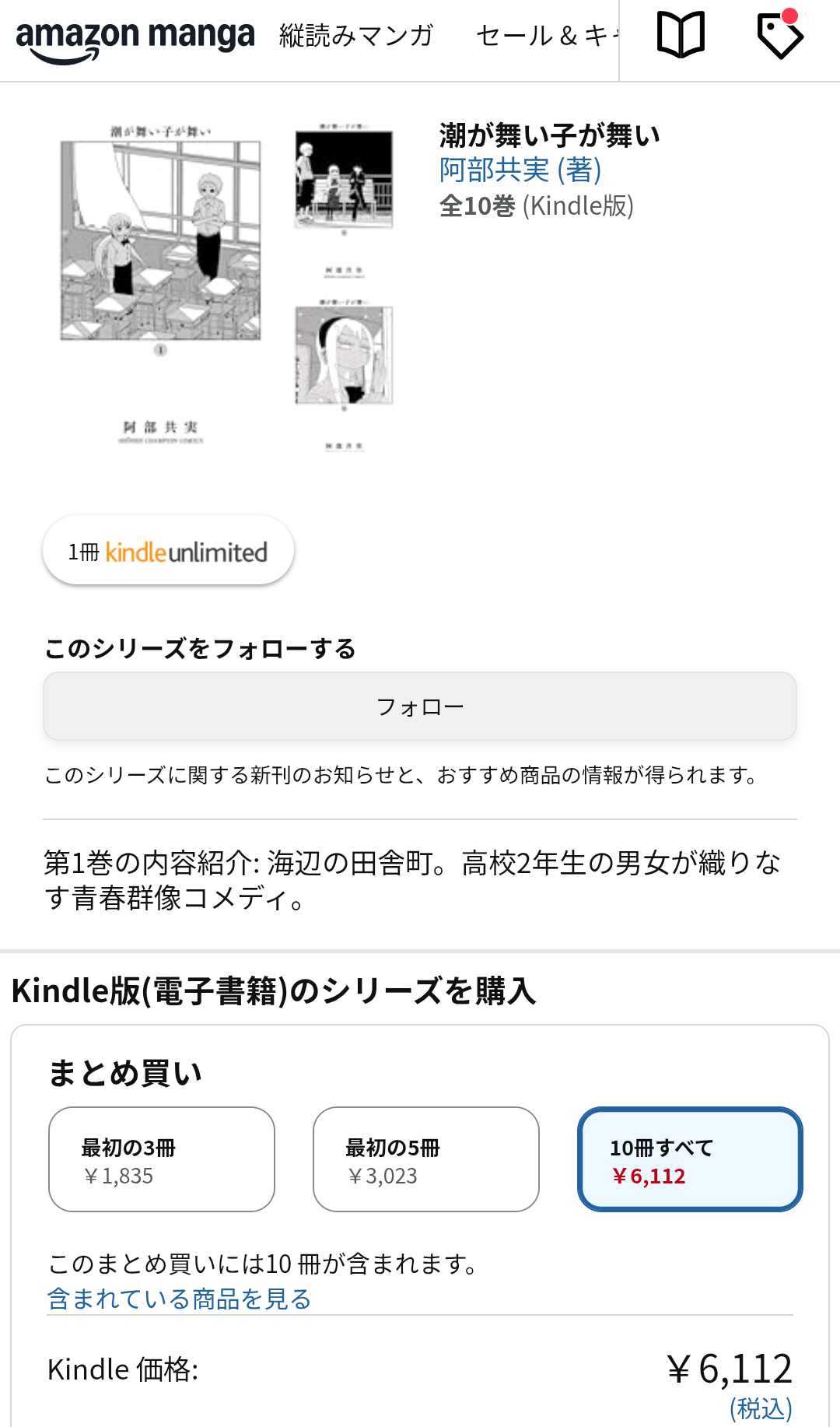Open the Amazon Manga home logo
Viewport: 840px width, 1427px height.
(x=135, y=39)
